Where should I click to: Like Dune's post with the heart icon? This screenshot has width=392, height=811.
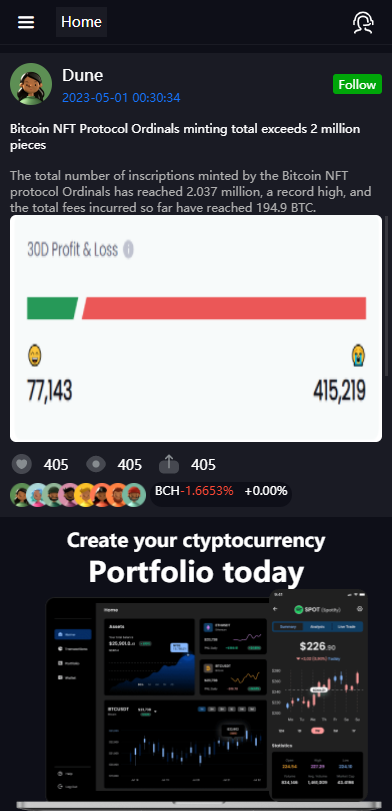click(x=21, y=464)
